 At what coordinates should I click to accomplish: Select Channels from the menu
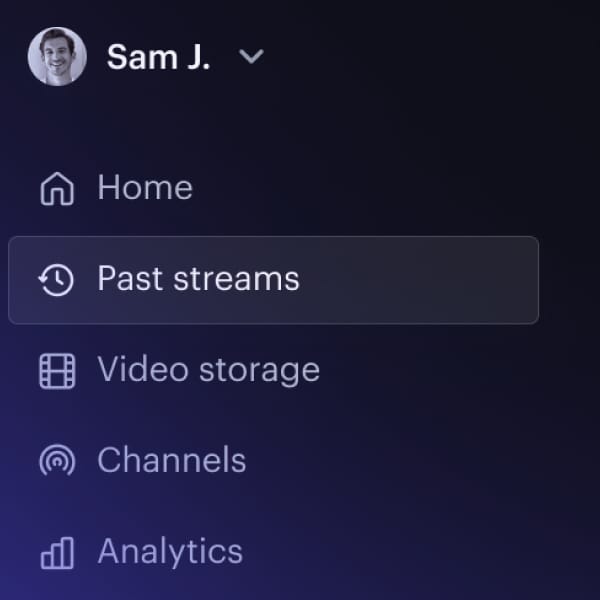point(170,461)
